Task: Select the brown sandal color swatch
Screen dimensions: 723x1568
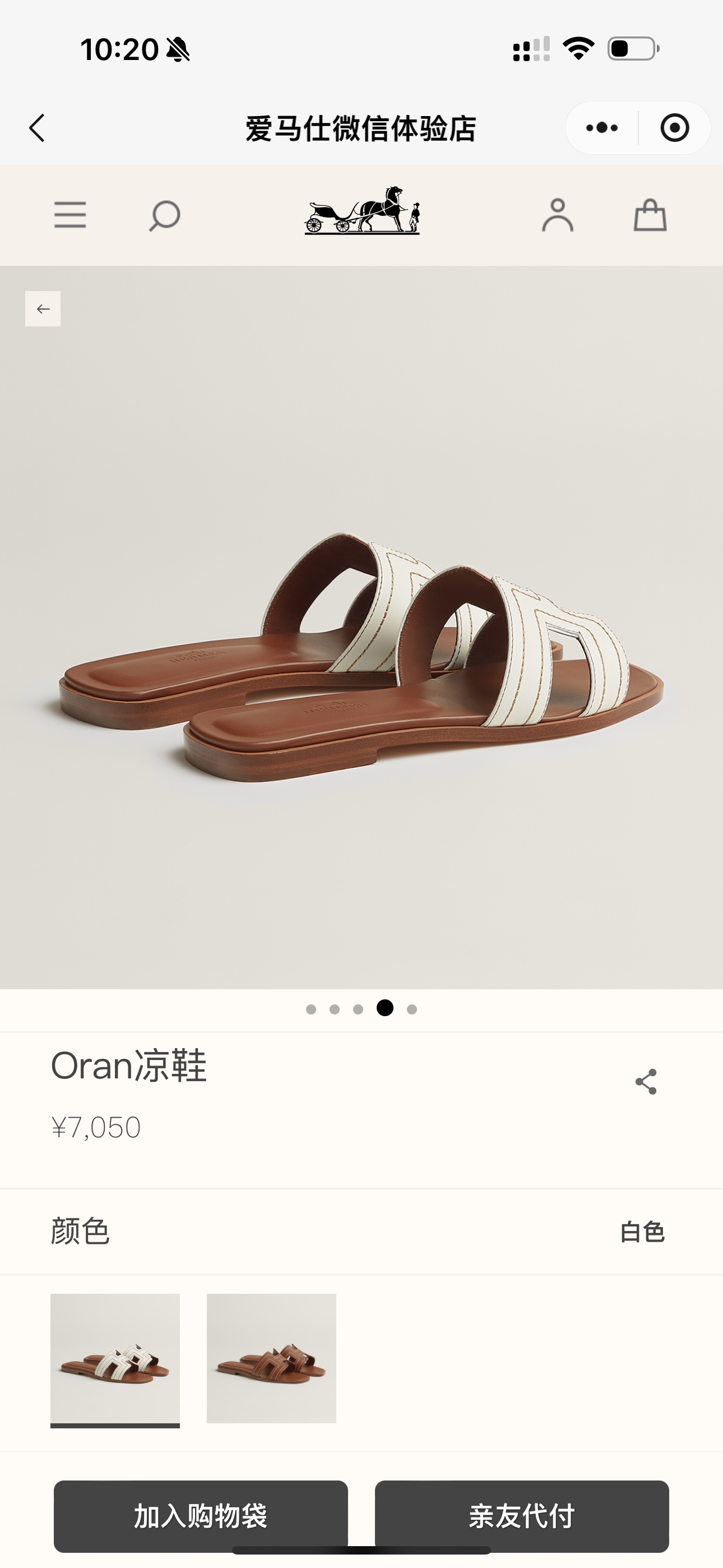Action: point(271,1359)
